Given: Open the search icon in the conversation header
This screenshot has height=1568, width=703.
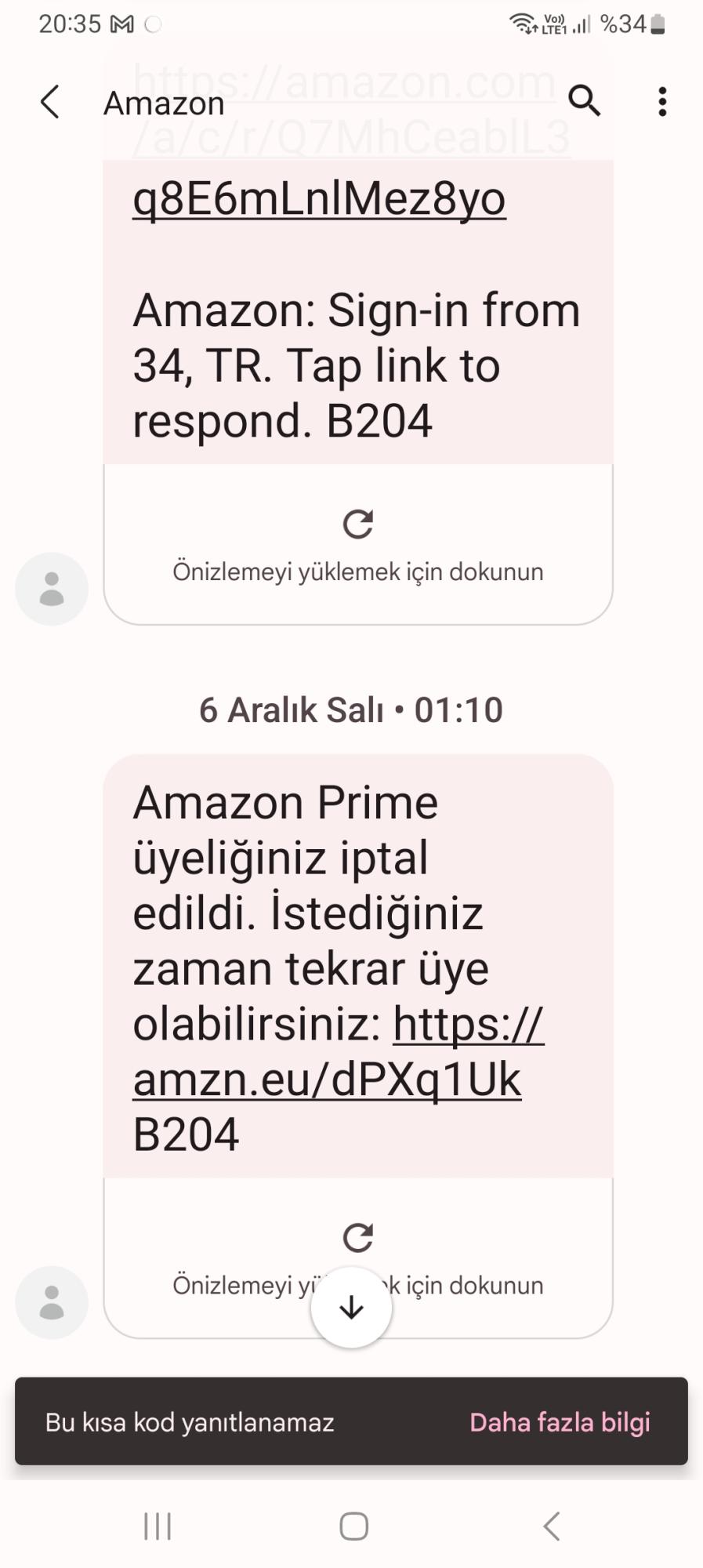Looking at the screenshot, I should [x=585, y=101].
